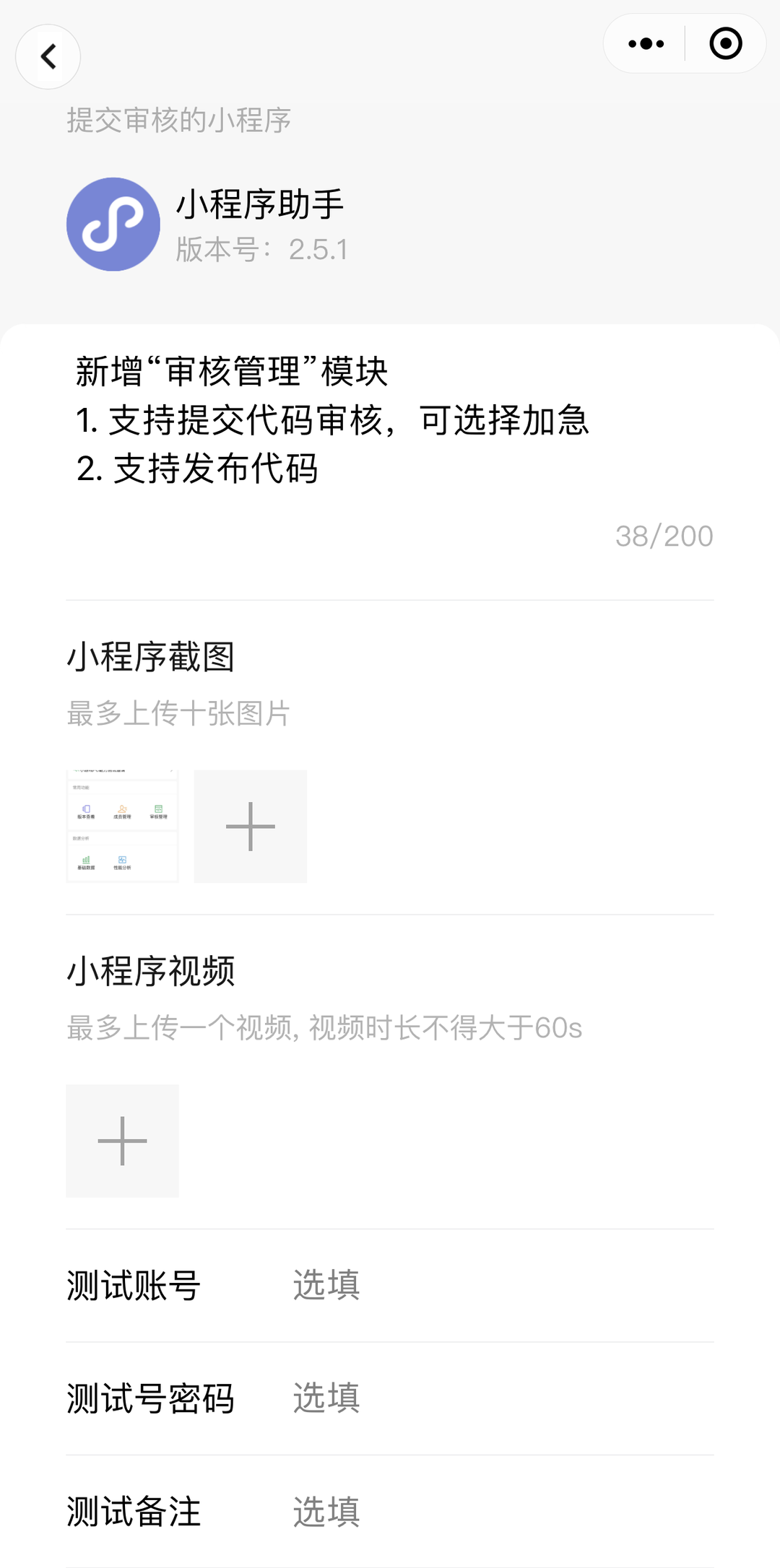Viewport: 780px width, 1568px height.
Task: Focus the 测试号密码 field
Action: (498, 1398)
